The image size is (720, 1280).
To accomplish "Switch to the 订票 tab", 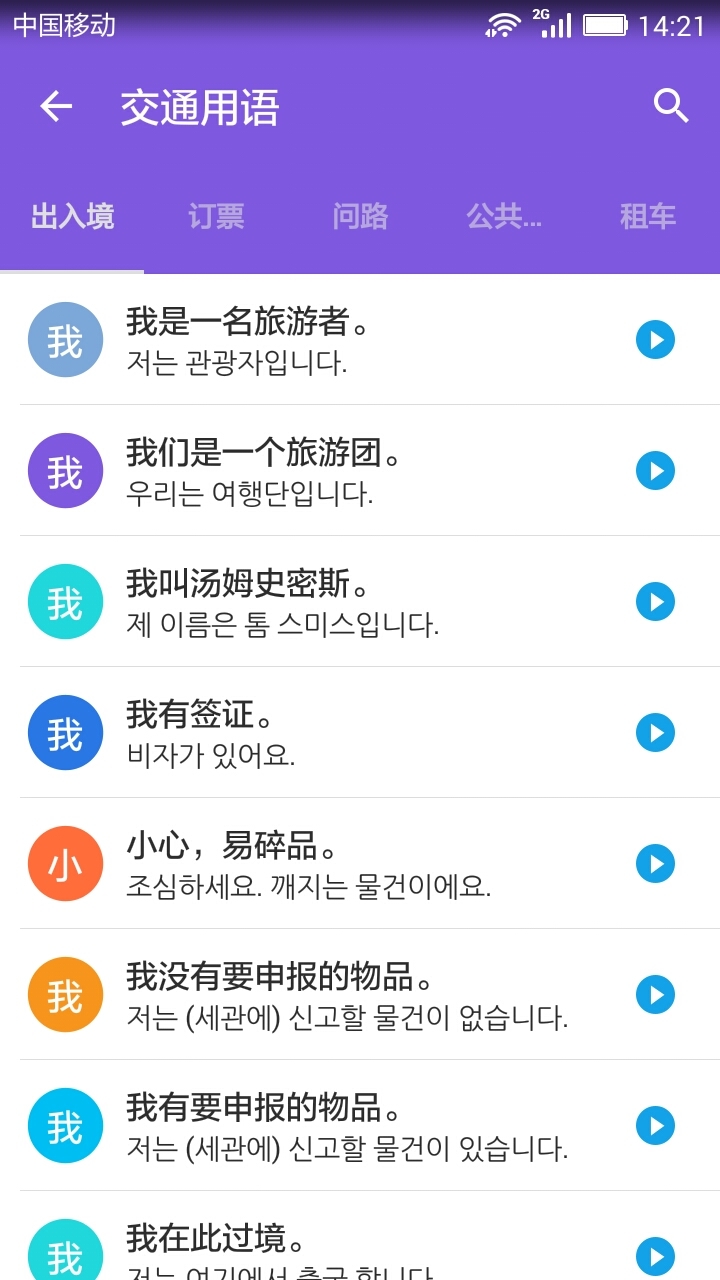I will (215, 216).
